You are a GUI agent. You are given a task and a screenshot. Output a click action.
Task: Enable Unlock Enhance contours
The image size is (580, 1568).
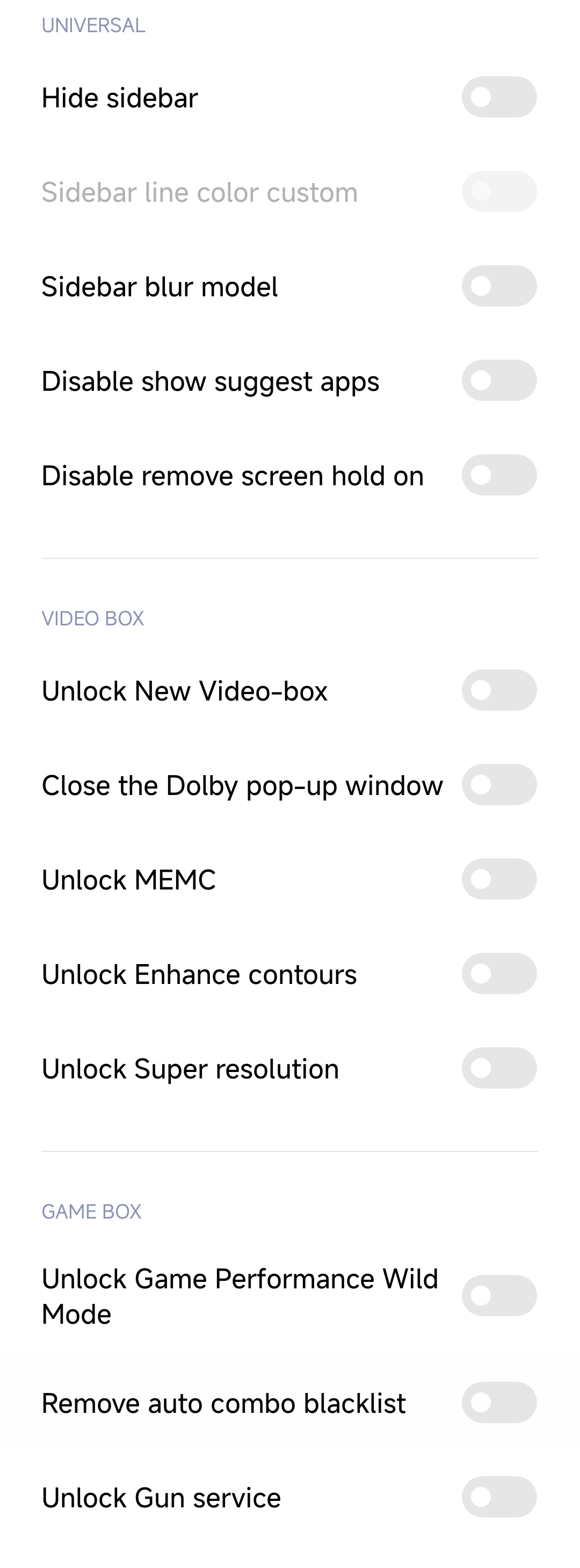(x=498, y=973)
